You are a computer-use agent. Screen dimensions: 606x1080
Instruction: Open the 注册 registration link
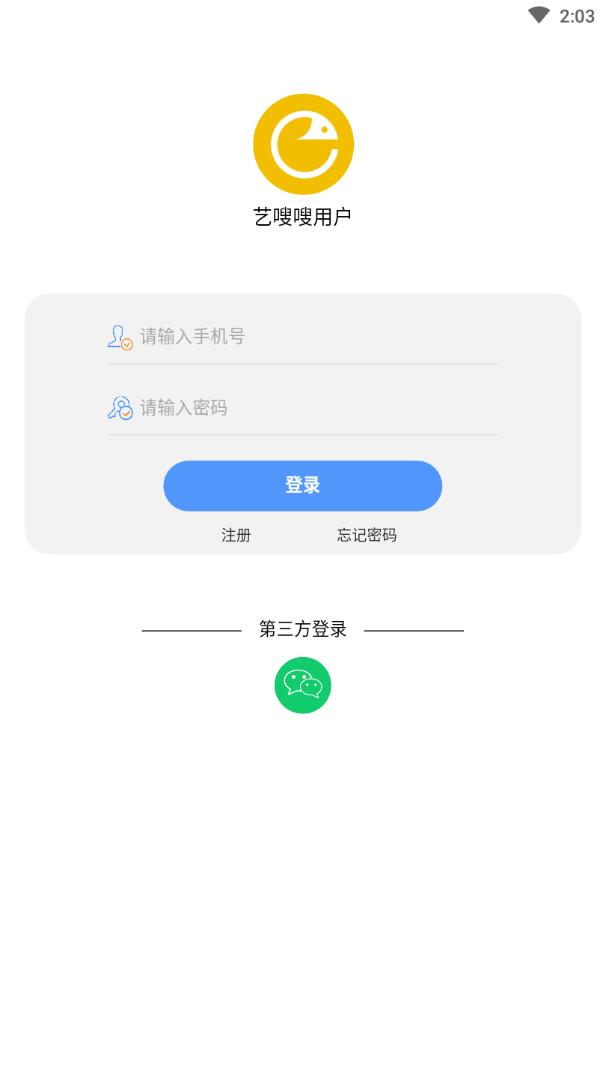236,536
